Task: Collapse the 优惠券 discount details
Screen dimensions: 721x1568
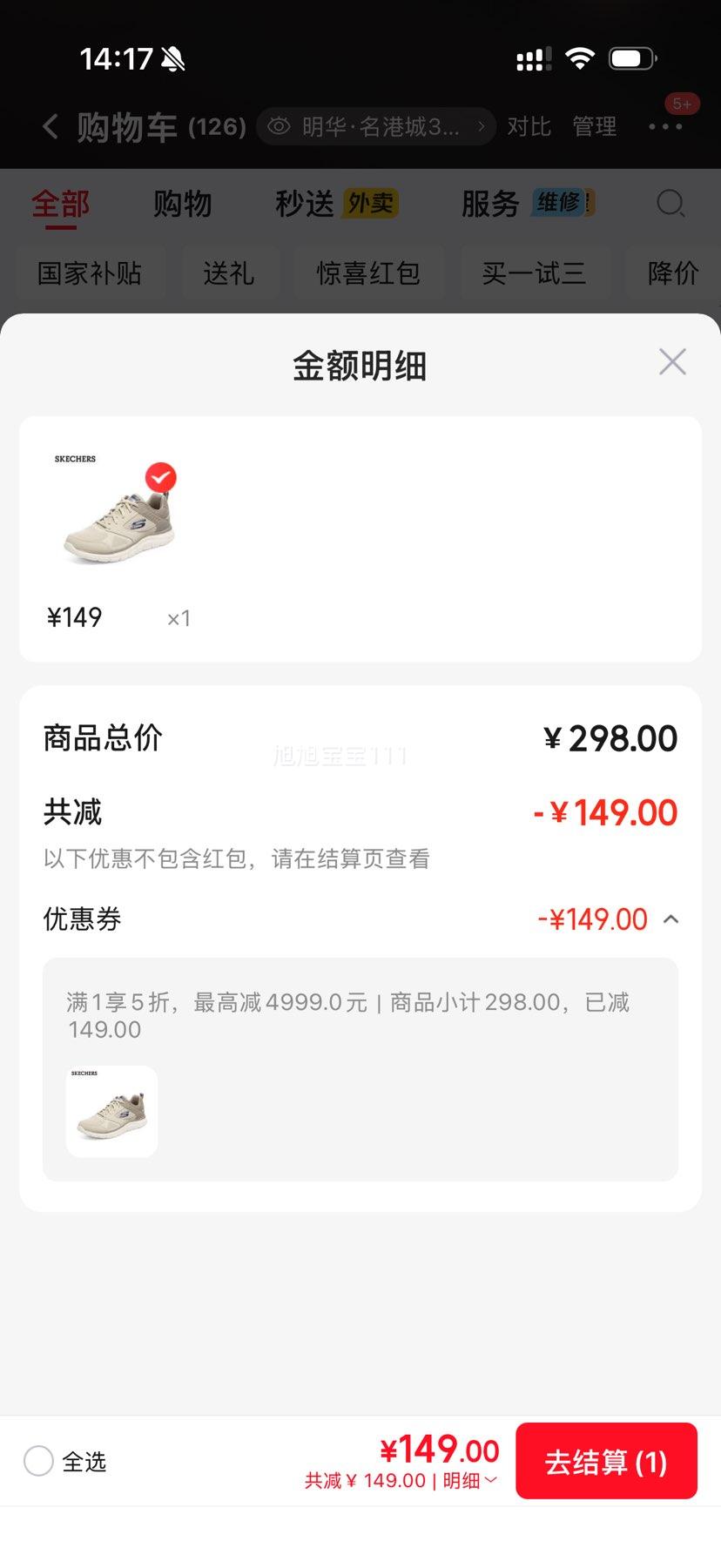Action: coord(670,919)
